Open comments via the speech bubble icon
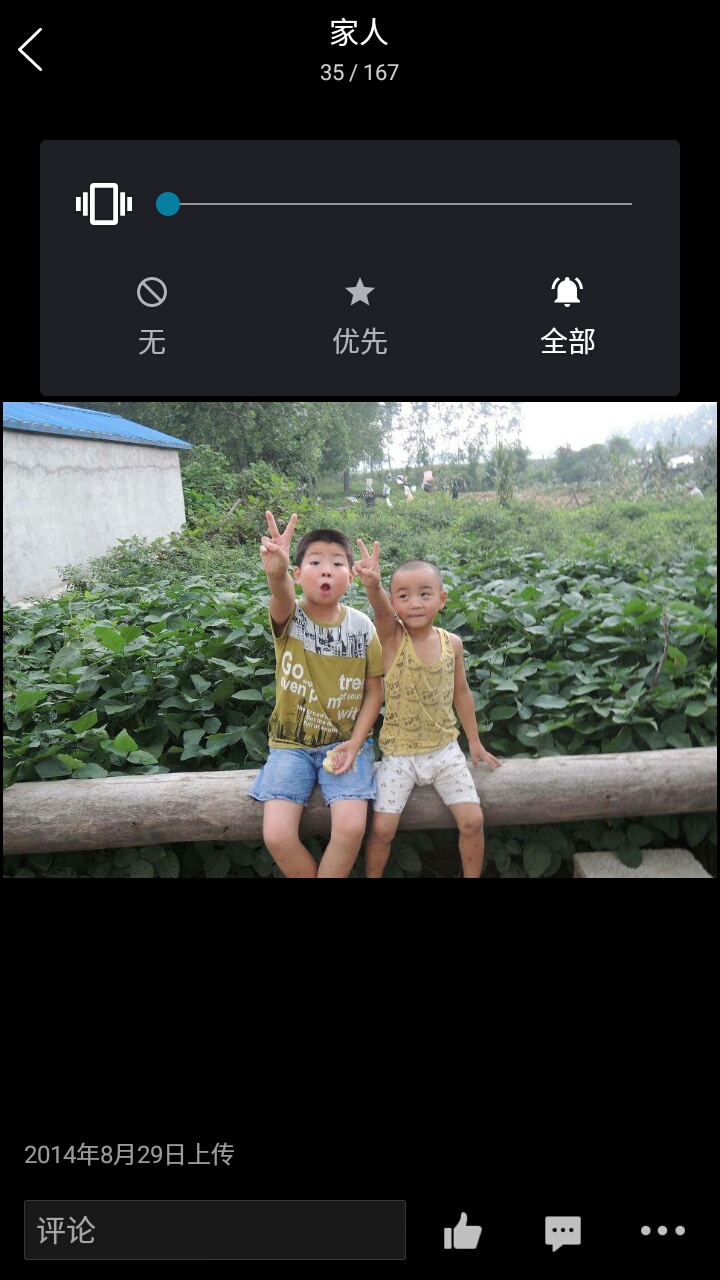This screenshot has height=1280, width=720. 563,1232
